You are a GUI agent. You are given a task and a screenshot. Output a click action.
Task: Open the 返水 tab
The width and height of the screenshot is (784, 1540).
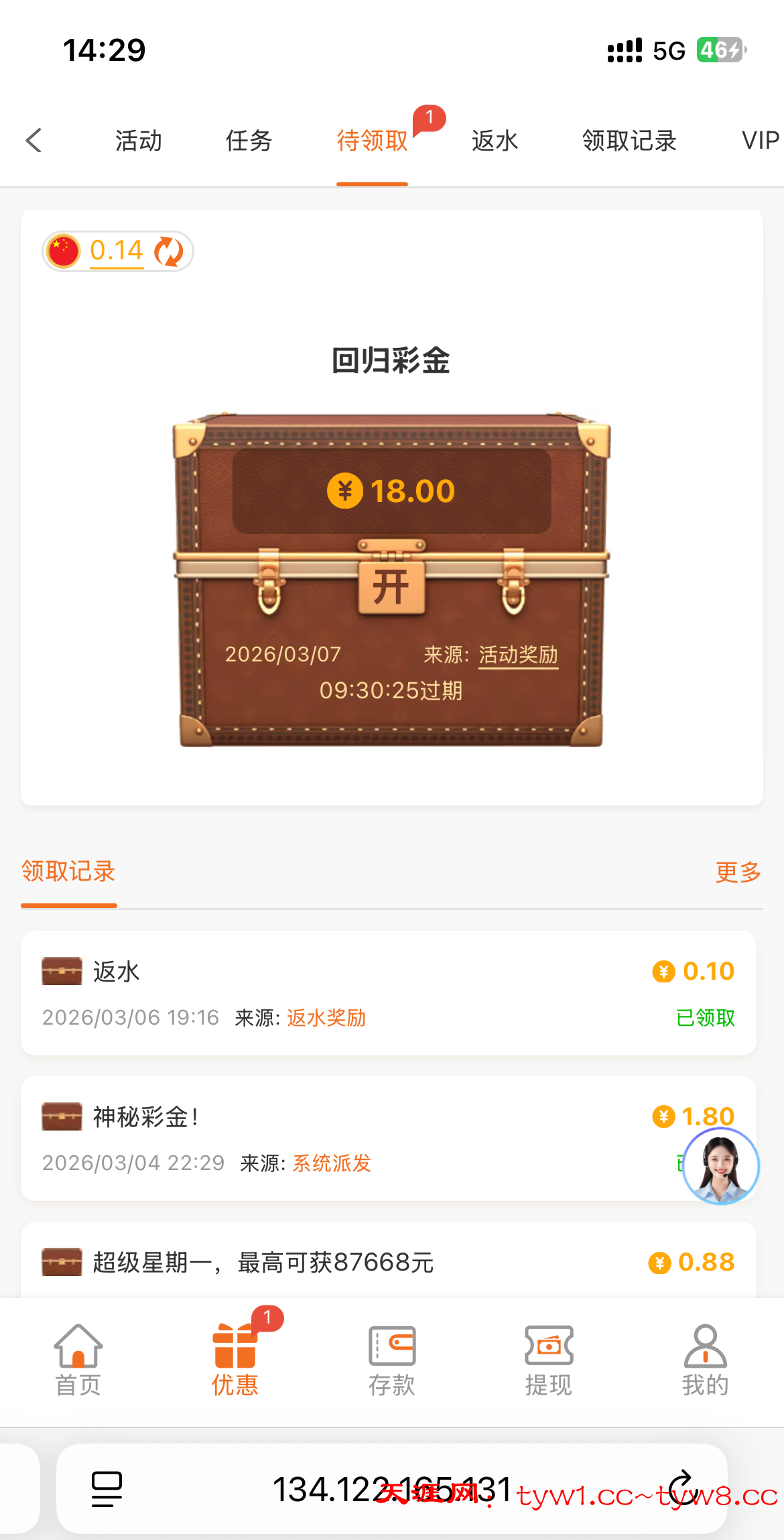(495, 141)
